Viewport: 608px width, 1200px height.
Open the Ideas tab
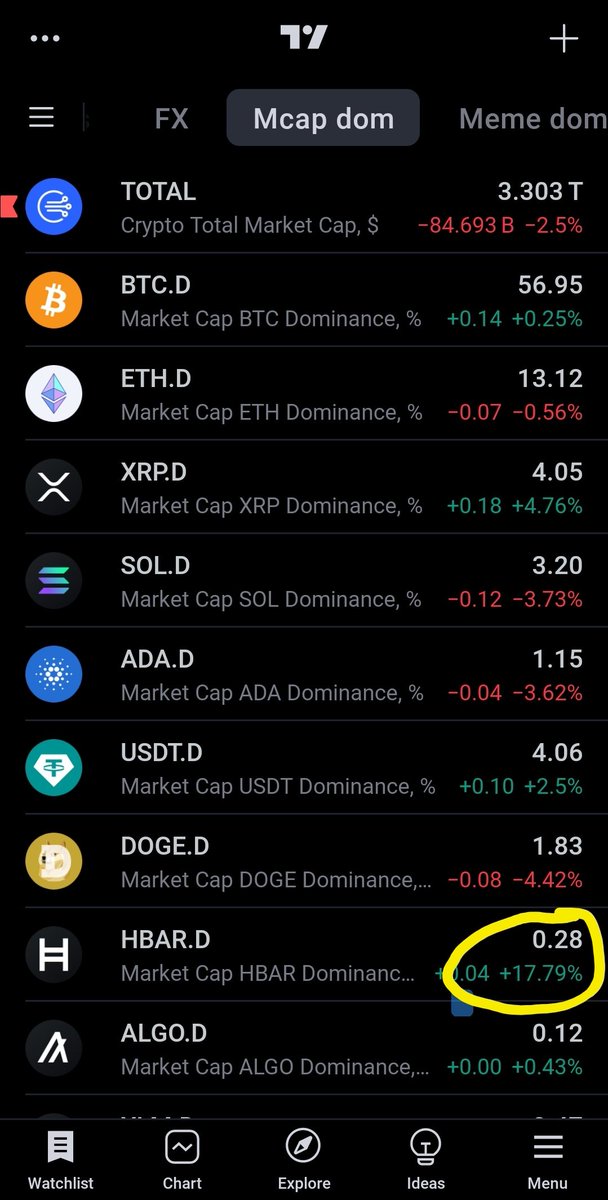point(426,1160)
